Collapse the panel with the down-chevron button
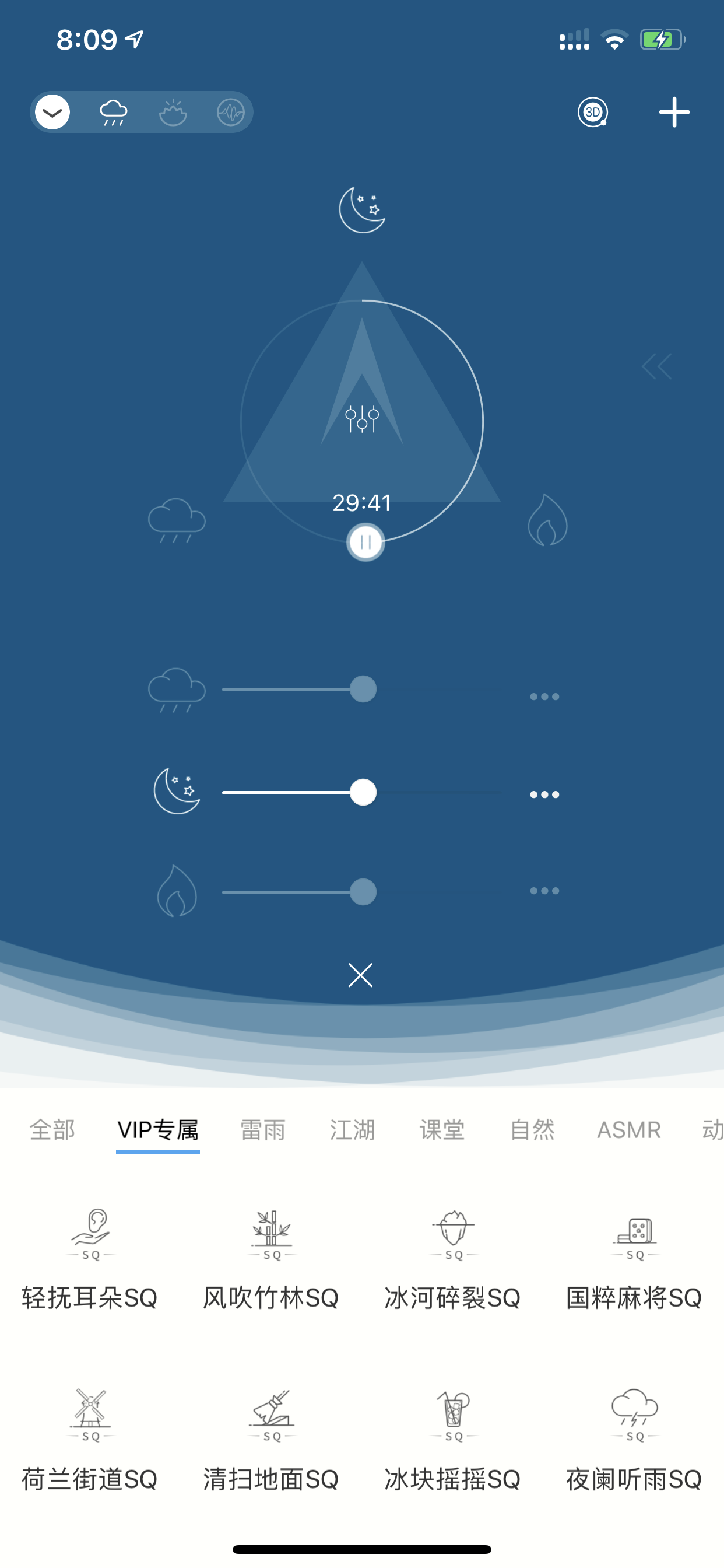 52,113
